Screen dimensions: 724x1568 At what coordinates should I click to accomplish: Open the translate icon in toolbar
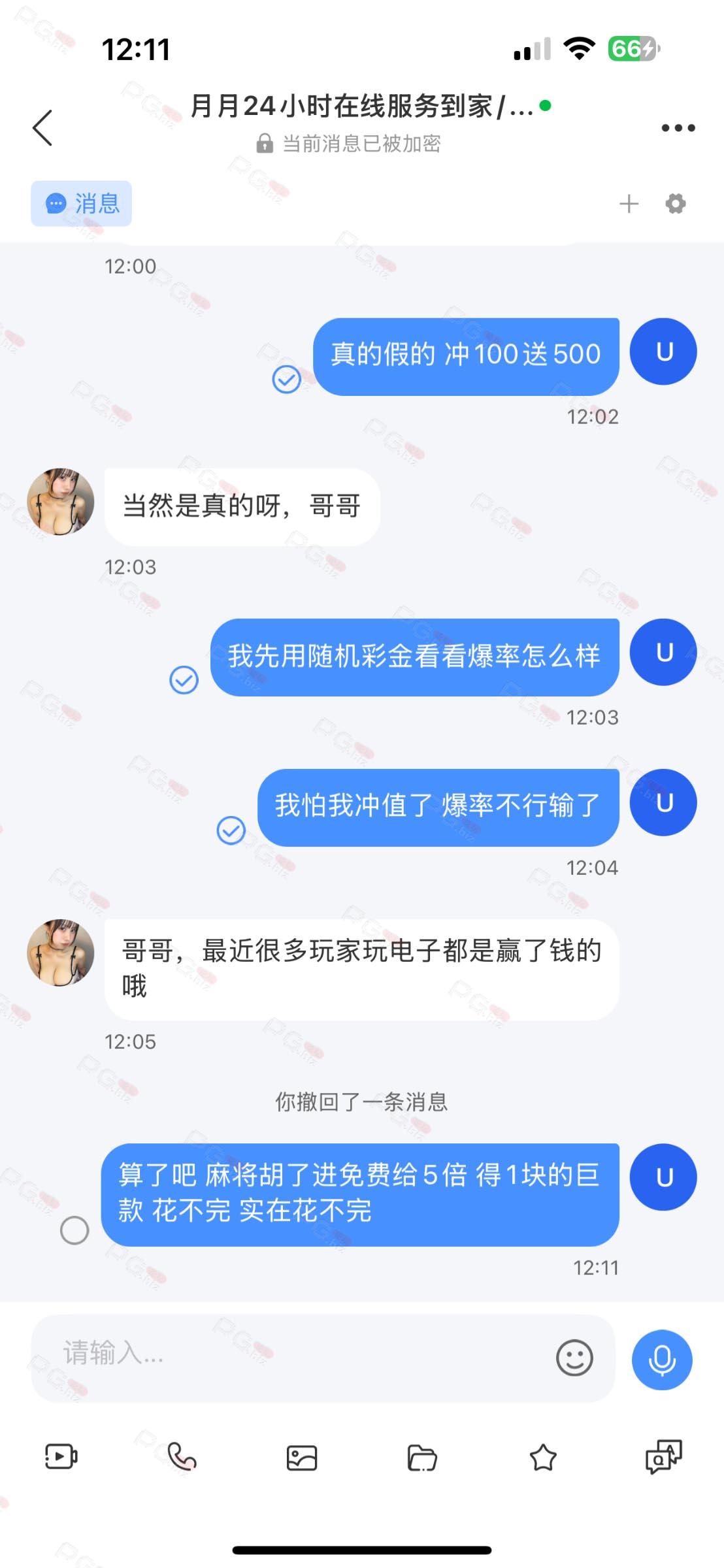(663, 1456)
